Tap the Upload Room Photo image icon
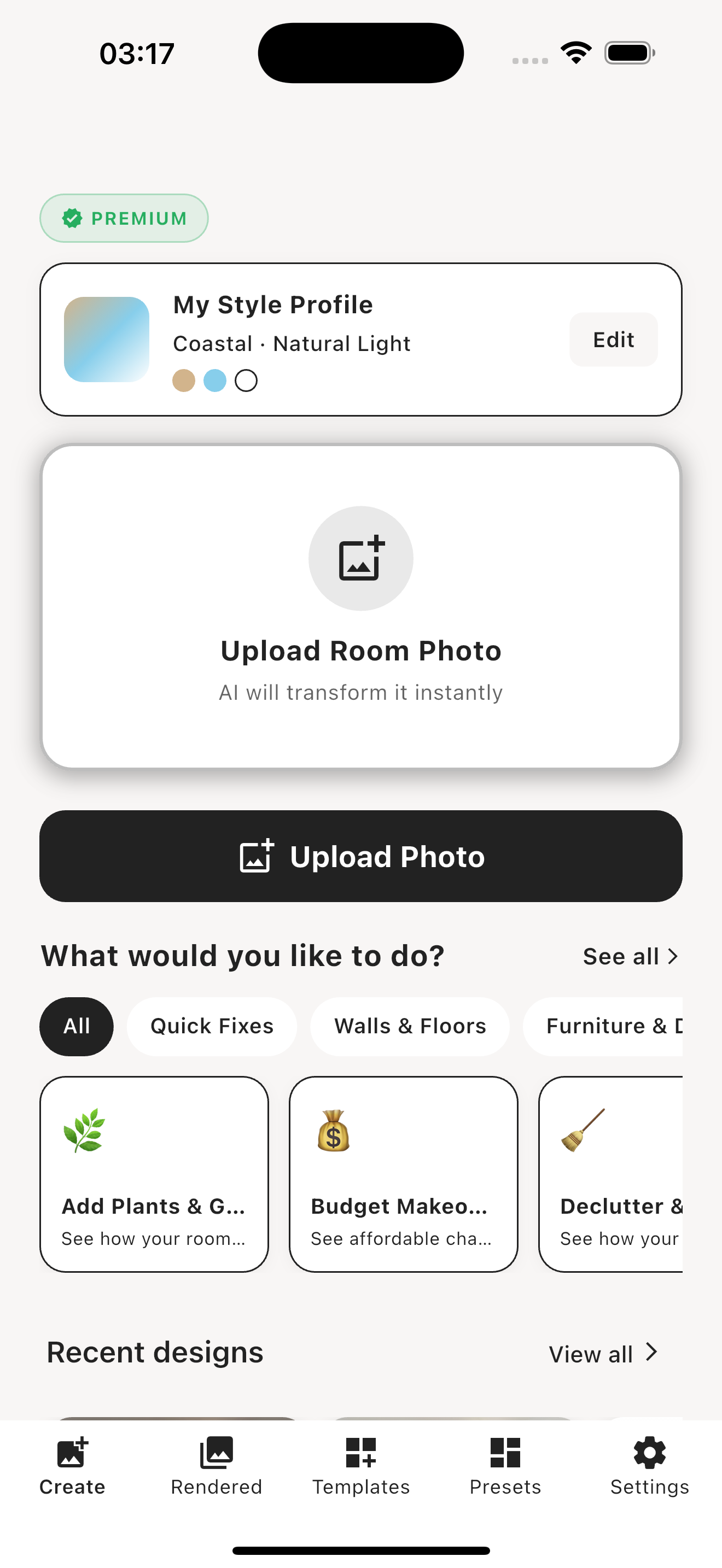The width and height of the screenshot is (722, 1568). pyautogui.click(x=361, y=558)
